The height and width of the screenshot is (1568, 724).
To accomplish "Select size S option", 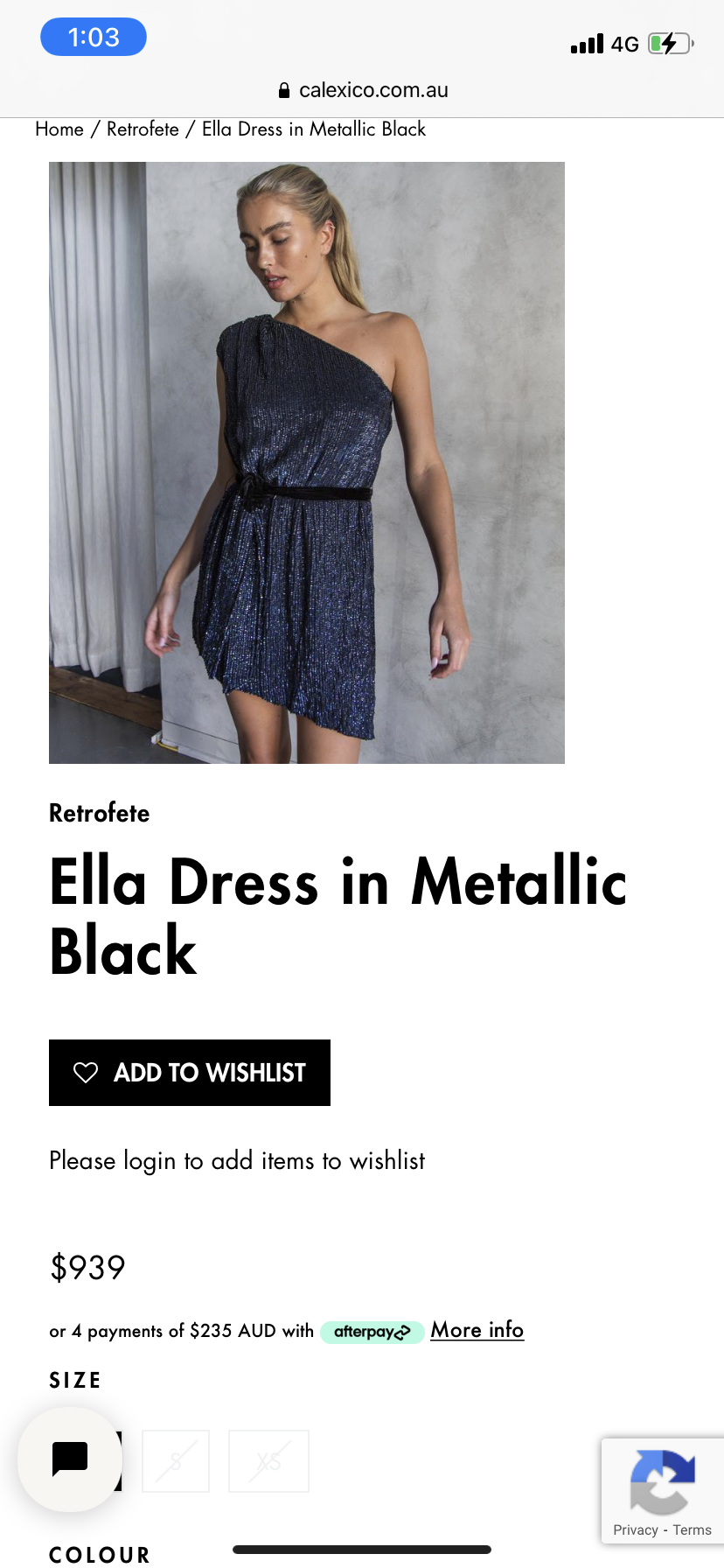I will 176,1460.
